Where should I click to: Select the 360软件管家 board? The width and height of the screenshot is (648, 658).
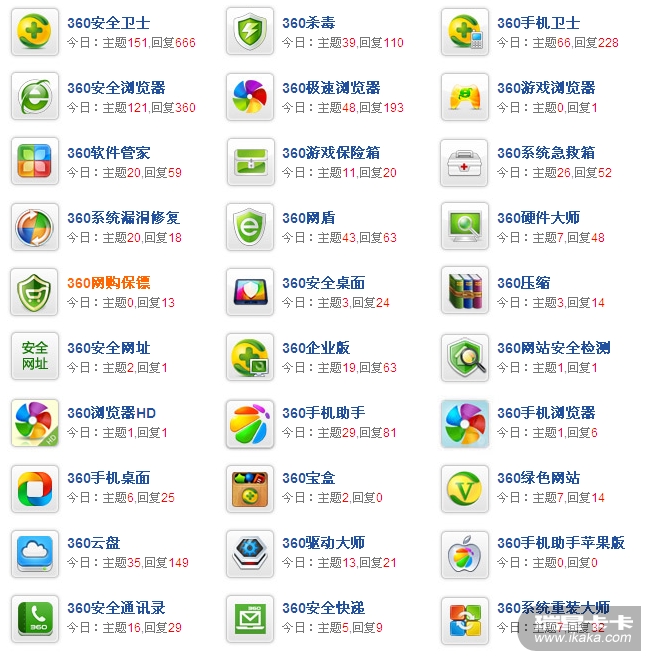[108, 153]
